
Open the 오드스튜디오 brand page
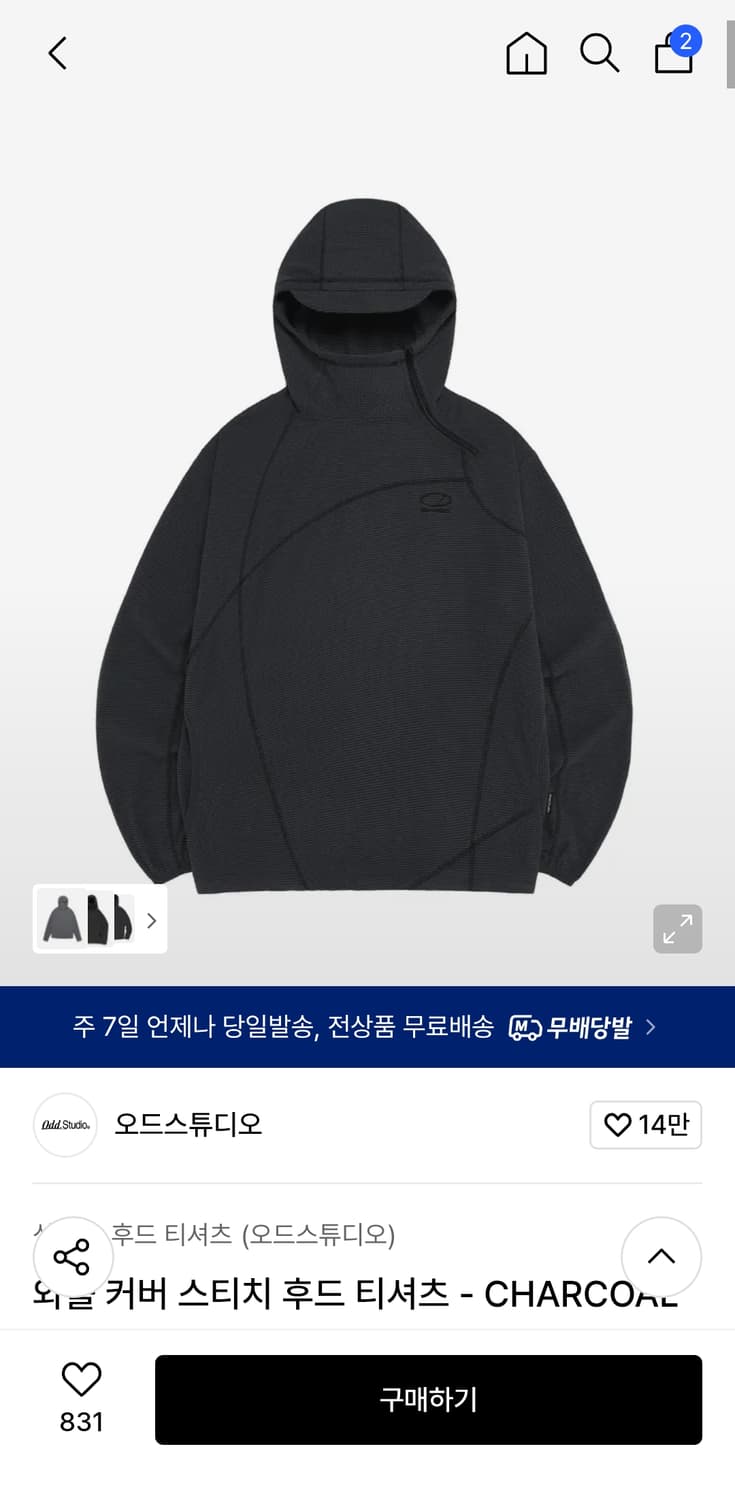point(188,1124)
